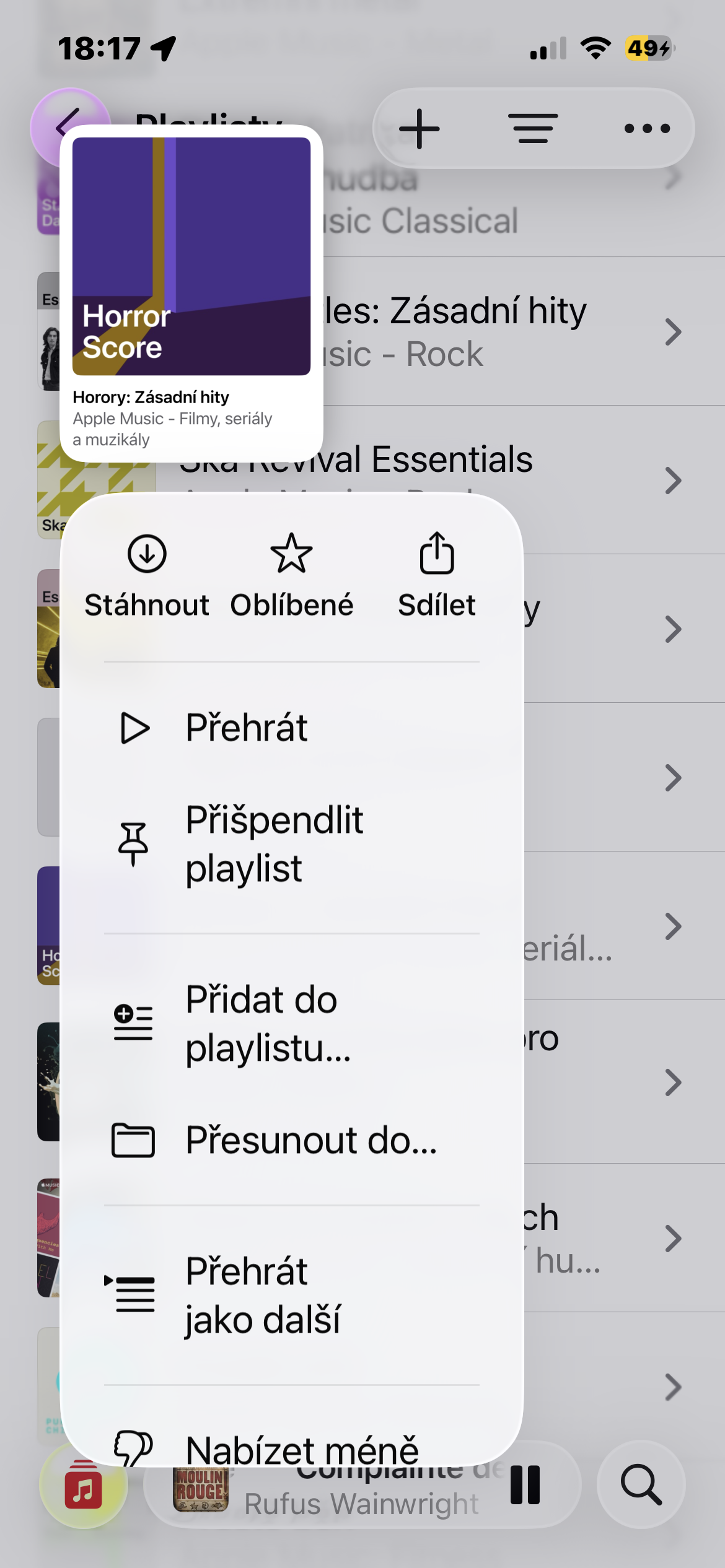Add playlist to Oblíbené favorites

[291, 575]
